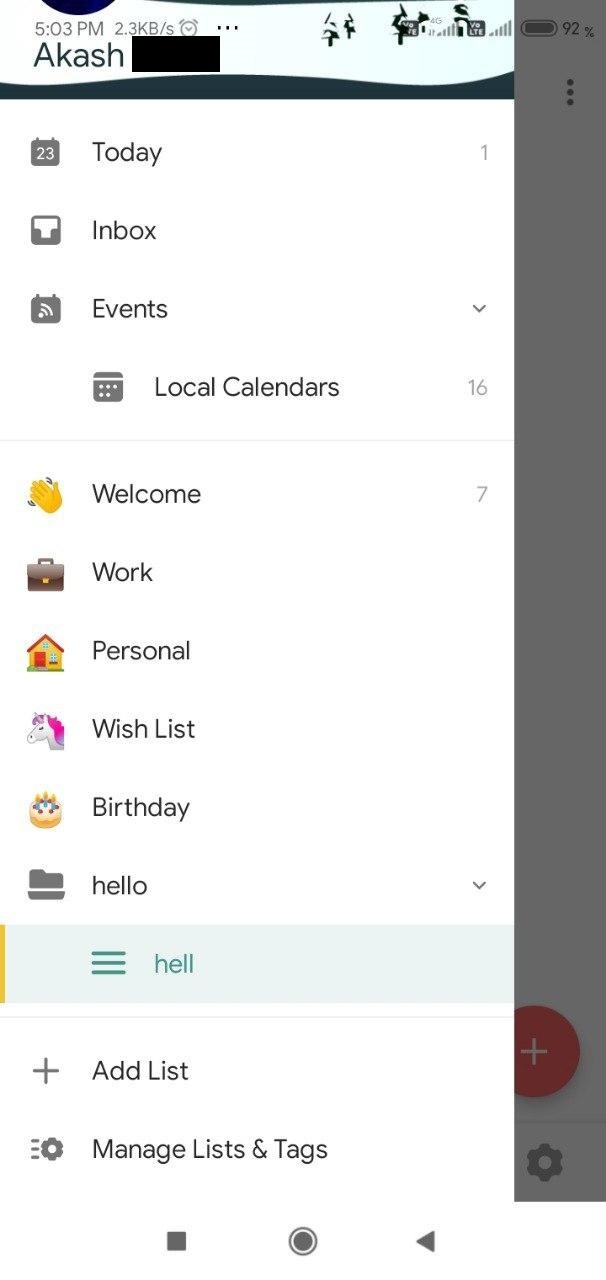Open the Personal list
This screenshot has height=1280, width=606.
click(141, 651)
